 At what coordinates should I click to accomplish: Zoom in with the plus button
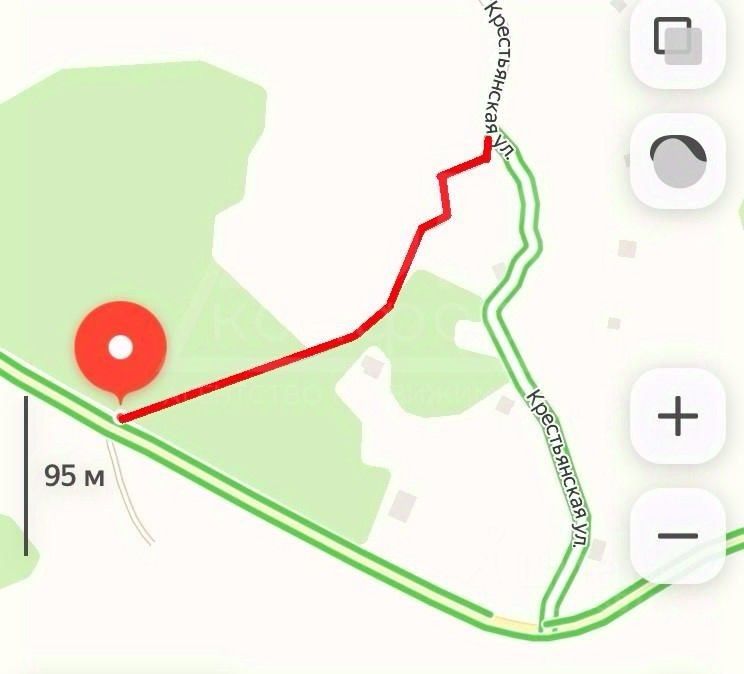(678, 415)
